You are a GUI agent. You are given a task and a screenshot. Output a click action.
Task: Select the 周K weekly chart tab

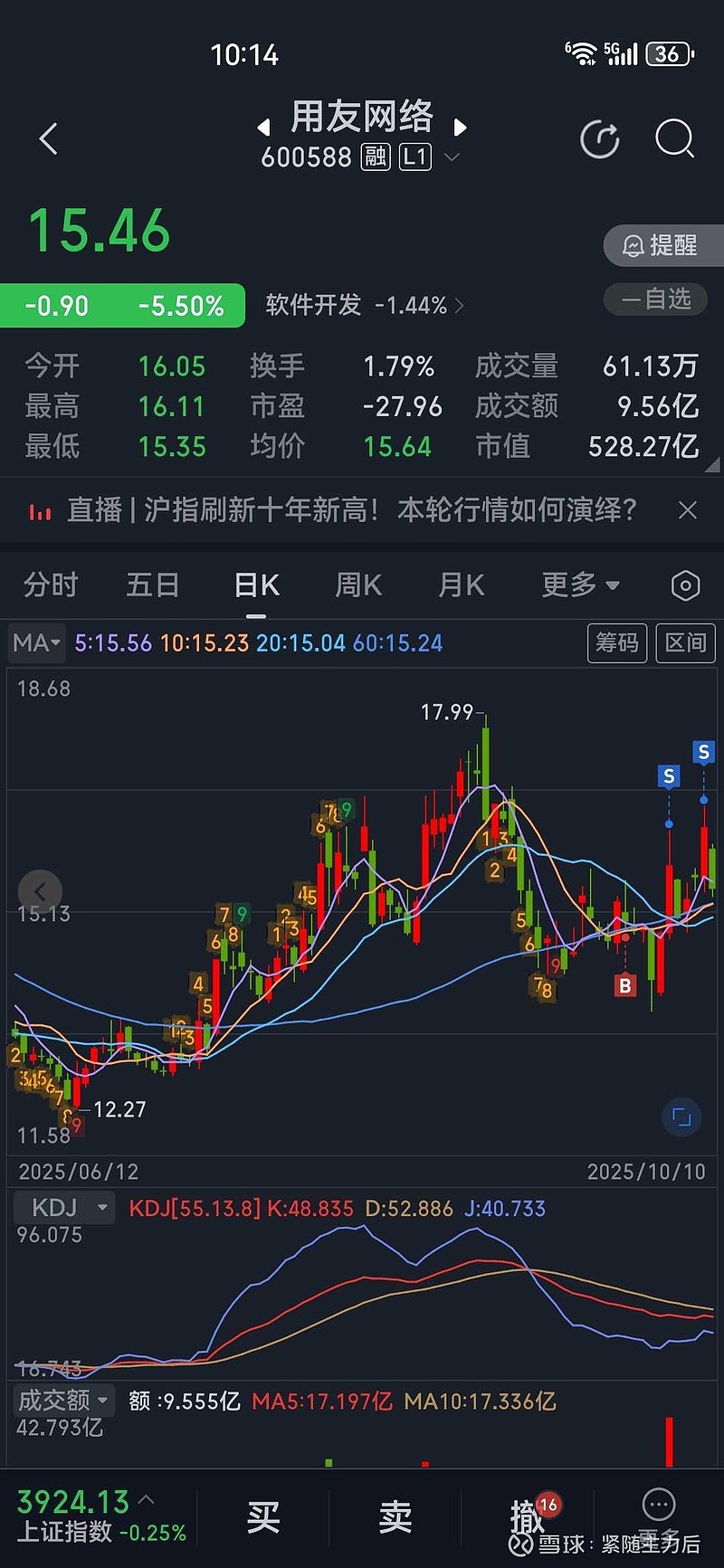358,585
